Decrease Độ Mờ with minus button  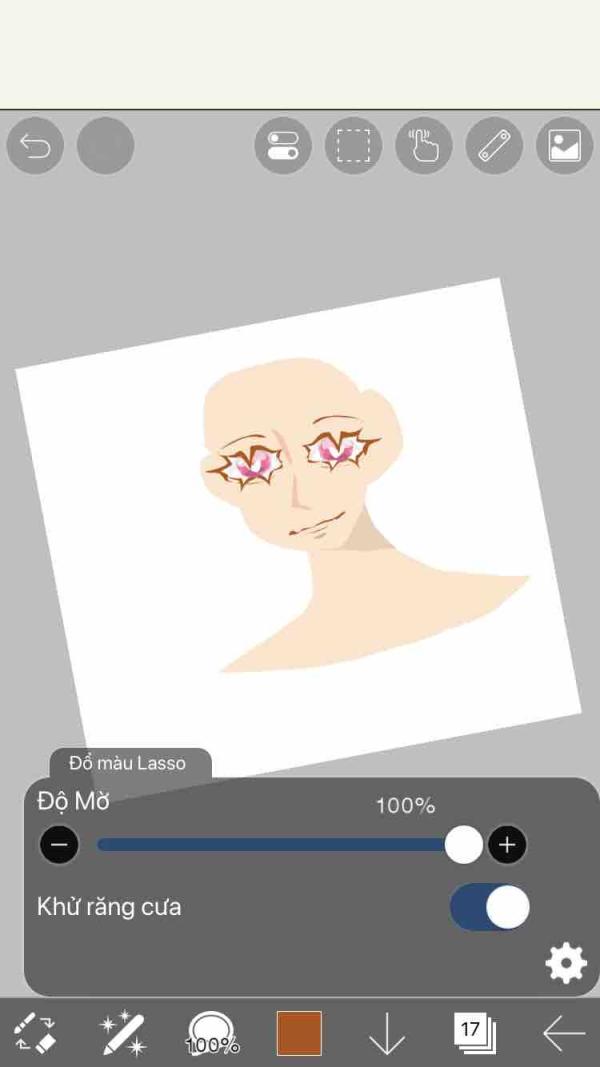coord(59,845)
